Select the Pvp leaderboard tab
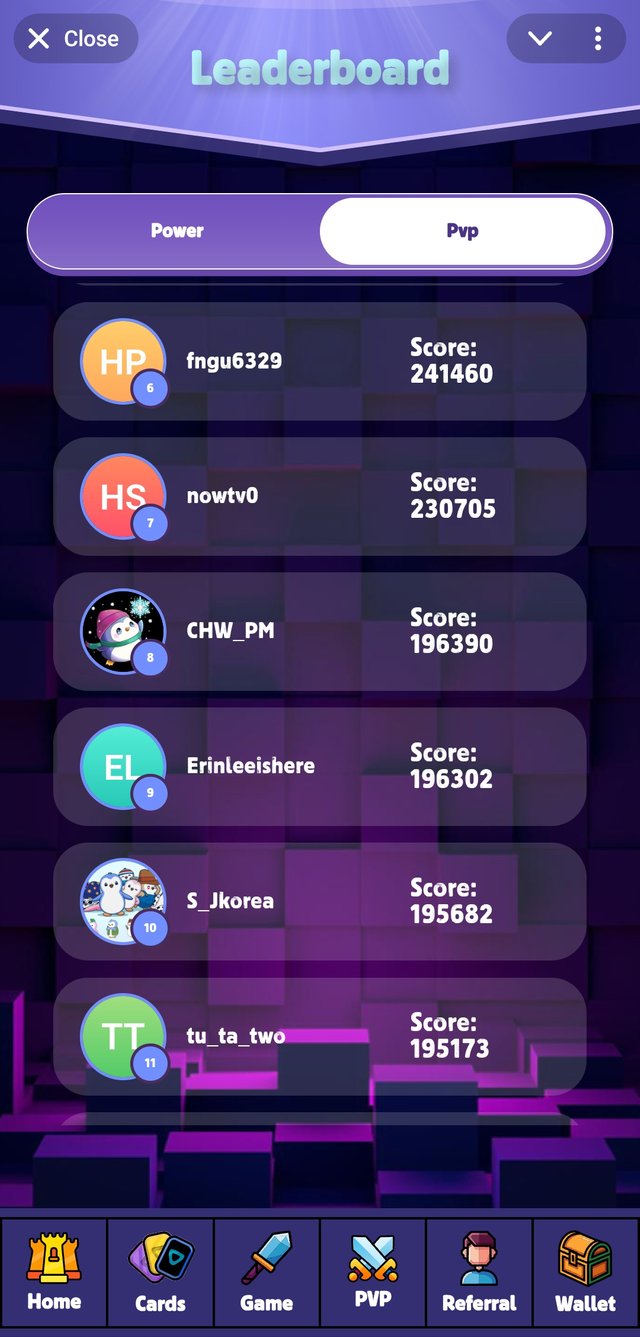This screenshot has width=640, height=1337. click(x=462, y=231)
